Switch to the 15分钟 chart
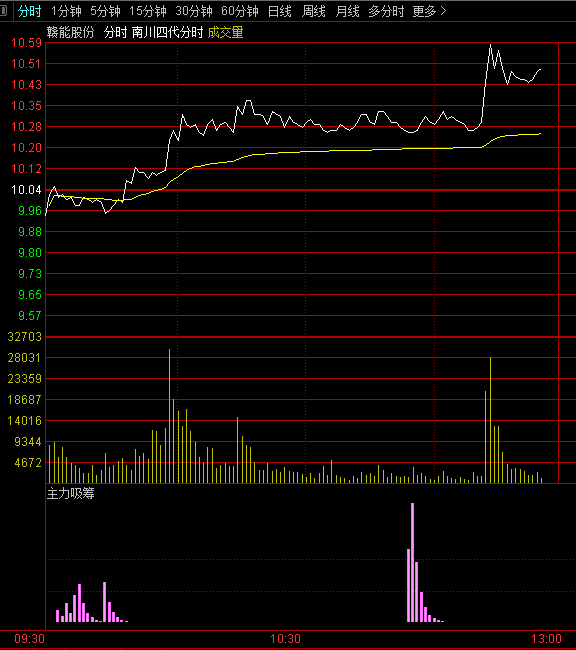The height and width of the screenshot is (650, 576). tap(148, 11)
